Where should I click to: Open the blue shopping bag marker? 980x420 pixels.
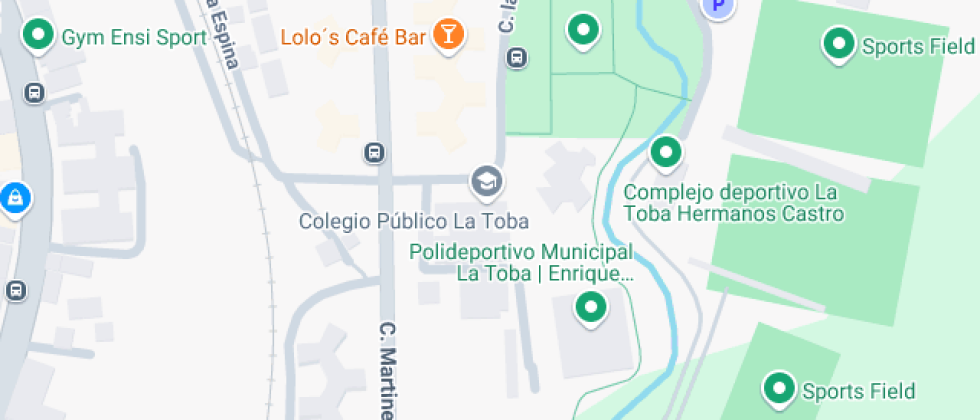tap(15, 197)
